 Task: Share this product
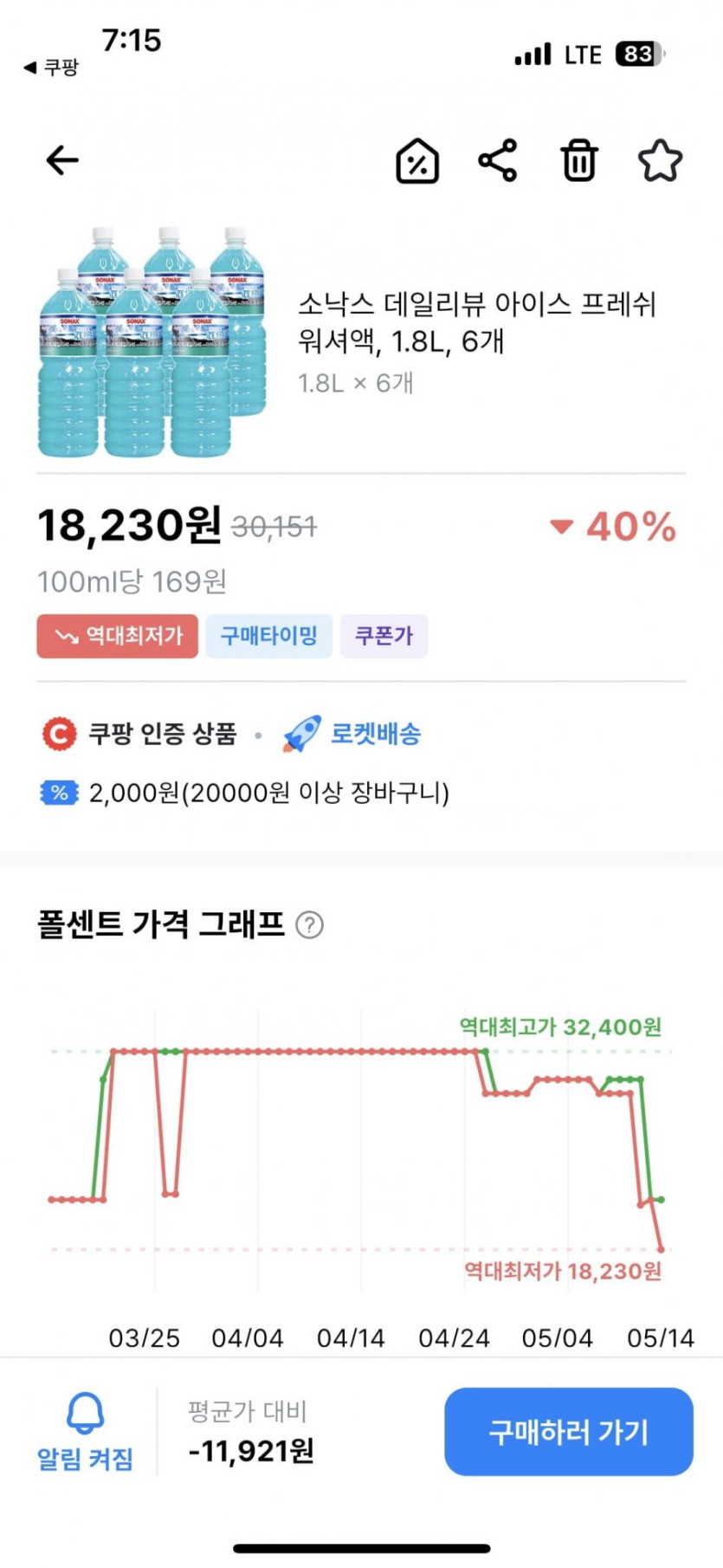click(x=498, y=160)
